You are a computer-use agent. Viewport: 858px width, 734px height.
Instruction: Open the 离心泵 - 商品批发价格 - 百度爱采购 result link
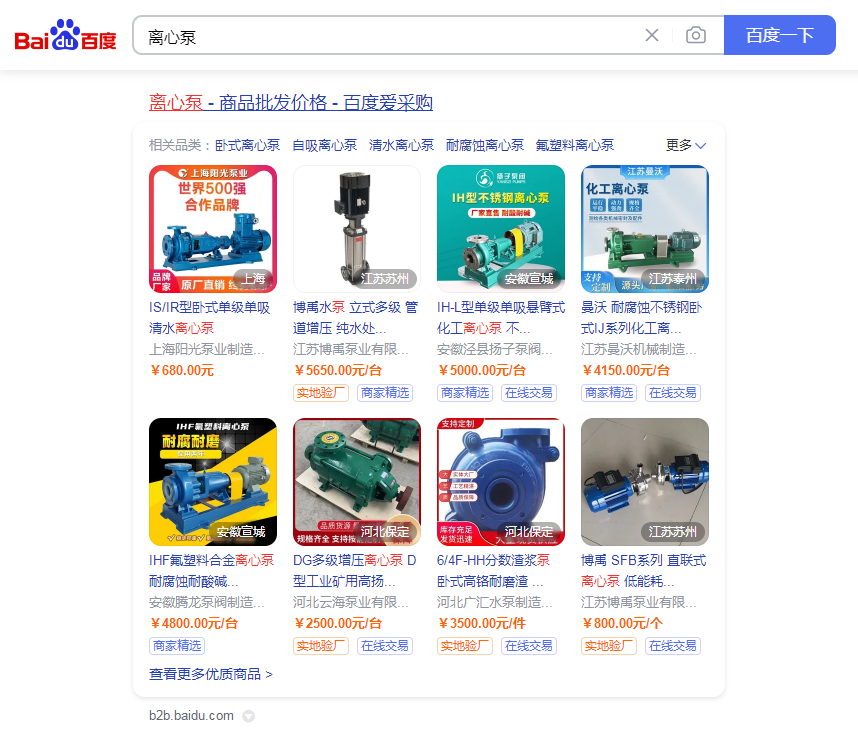[x=291, y=102]
